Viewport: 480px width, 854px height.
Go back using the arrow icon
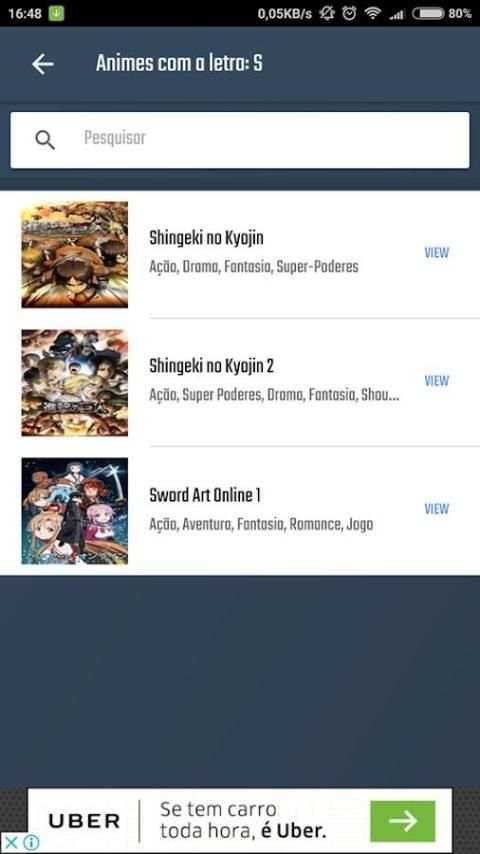click(42, 64)
